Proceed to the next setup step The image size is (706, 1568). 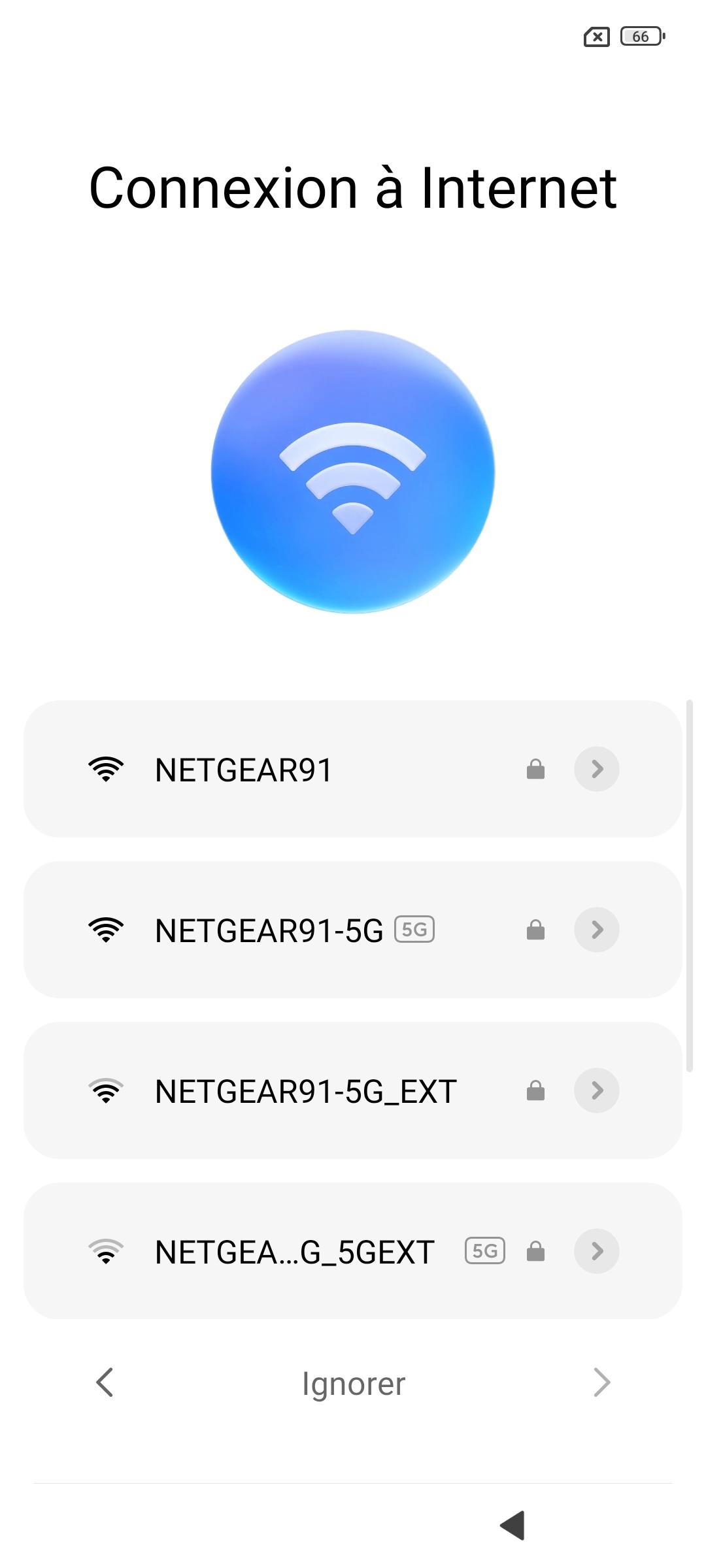pyautogui.click(x=601, y=1383)
